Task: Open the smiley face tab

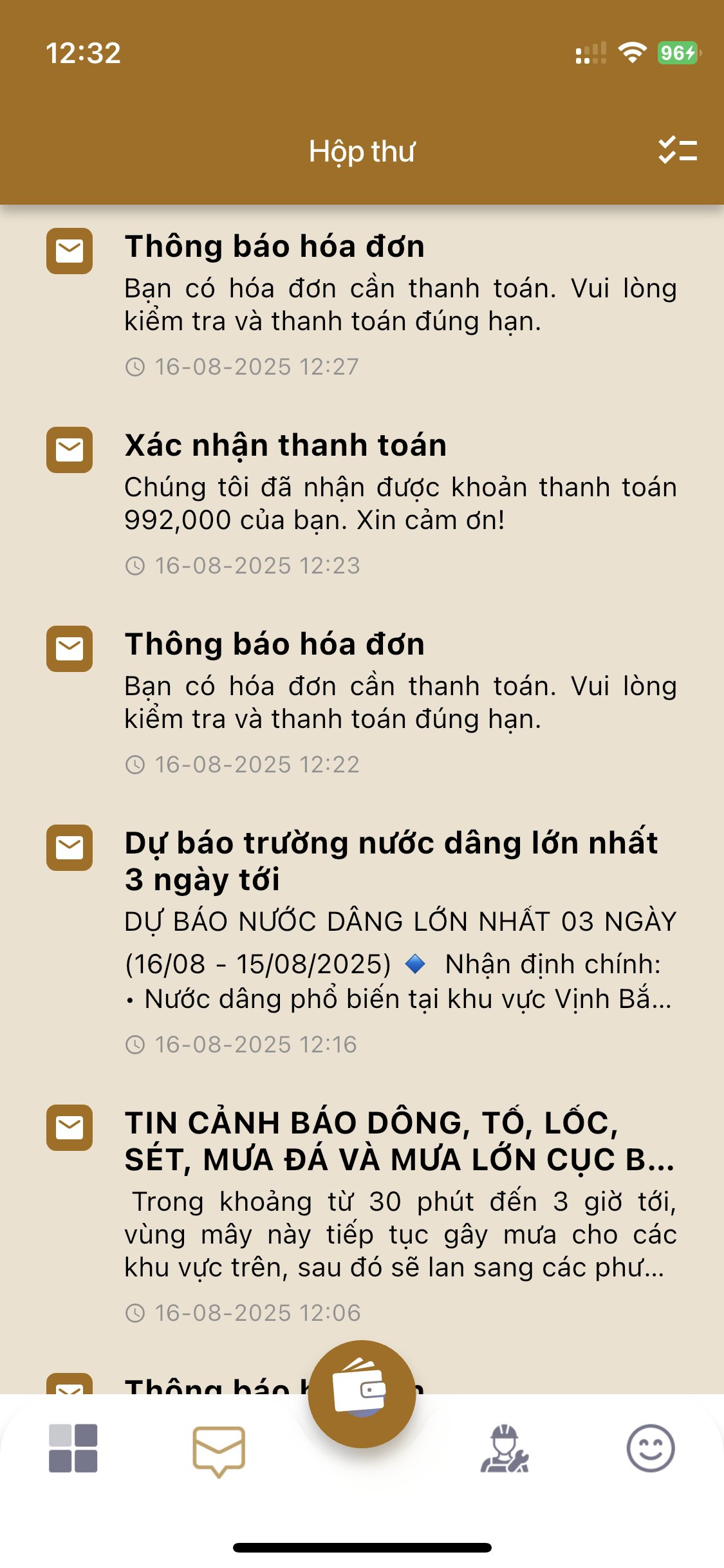Action: point(651,1448)
